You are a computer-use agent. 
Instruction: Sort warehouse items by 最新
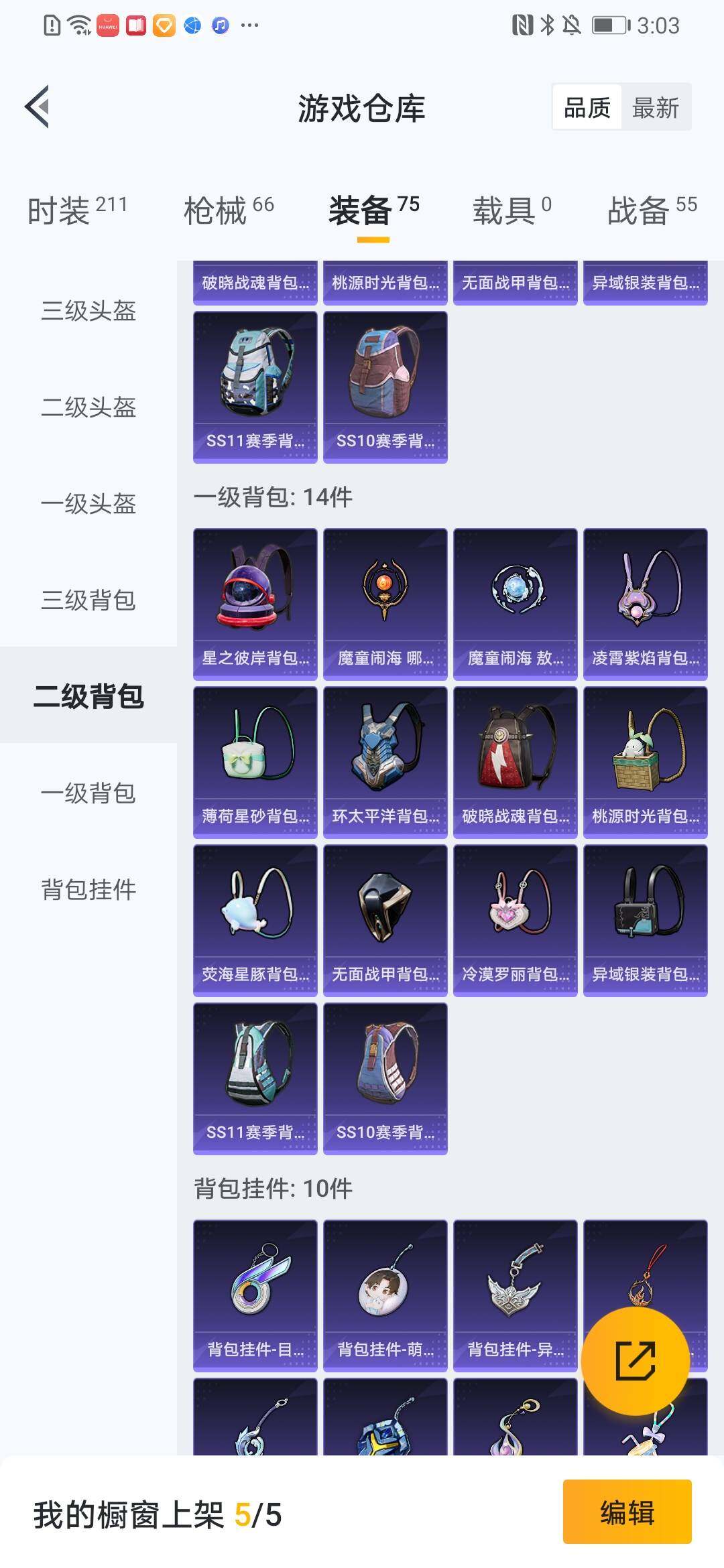coord(655,107)
